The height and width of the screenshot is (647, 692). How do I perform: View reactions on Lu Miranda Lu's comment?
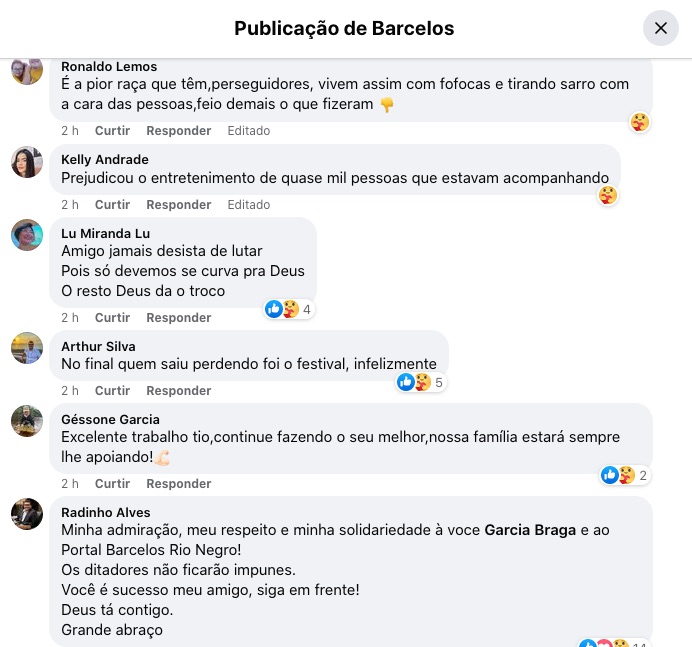(x=288, y=310)
